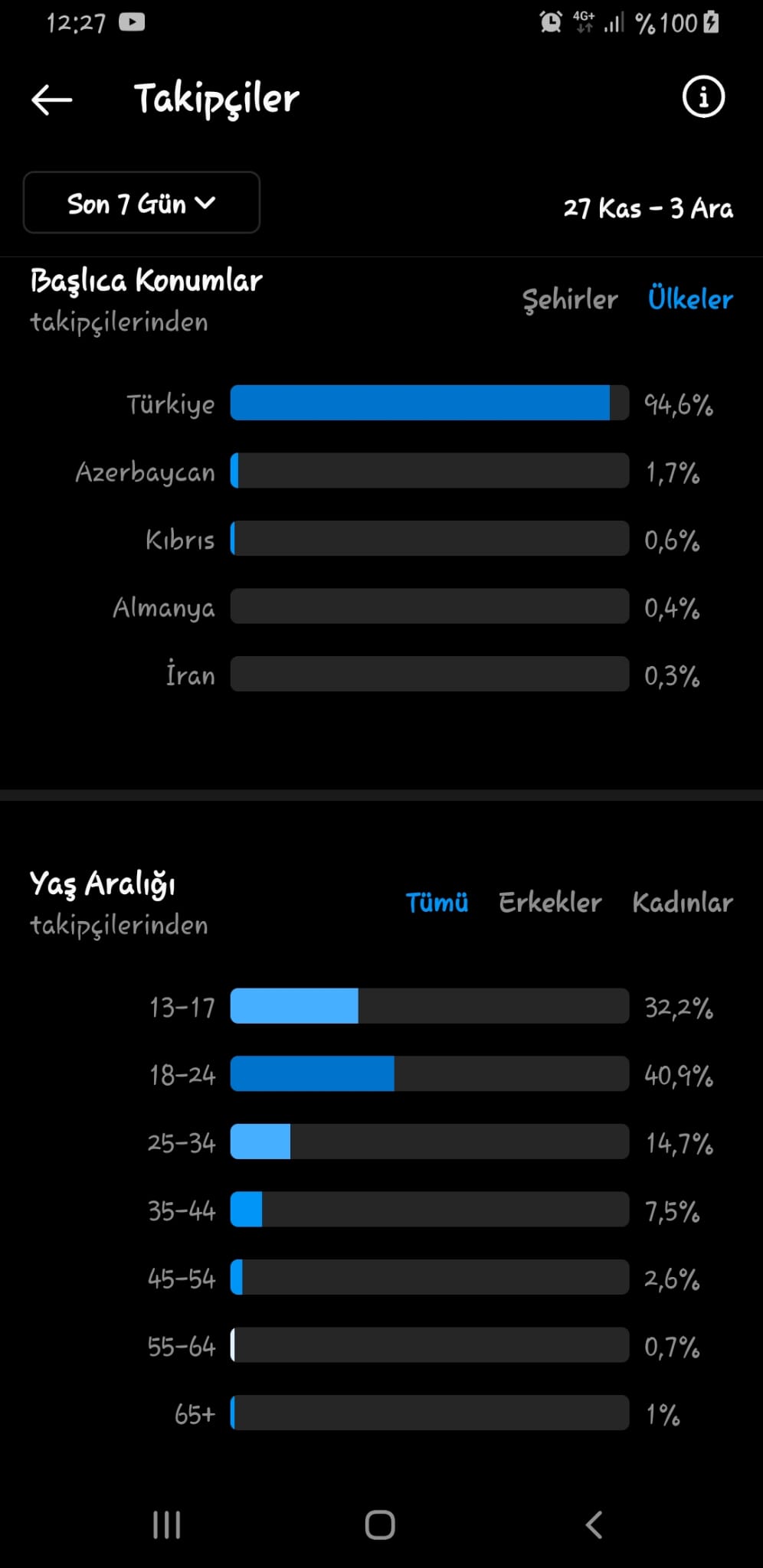Select the Ülkeler tab
This screenshot has height=1568, width=763.
690,299
